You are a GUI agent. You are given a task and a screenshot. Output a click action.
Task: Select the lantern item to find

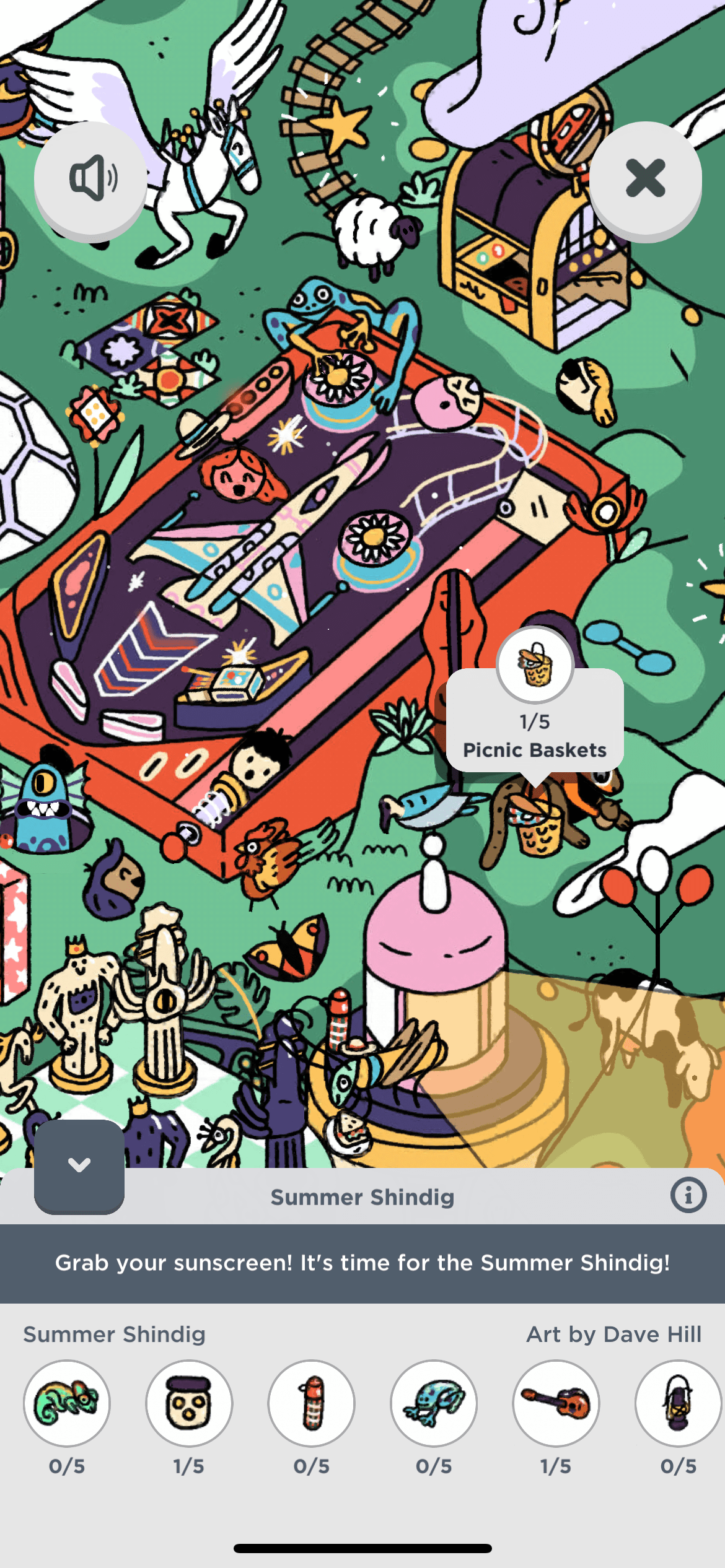click(x=678, y=1403)
